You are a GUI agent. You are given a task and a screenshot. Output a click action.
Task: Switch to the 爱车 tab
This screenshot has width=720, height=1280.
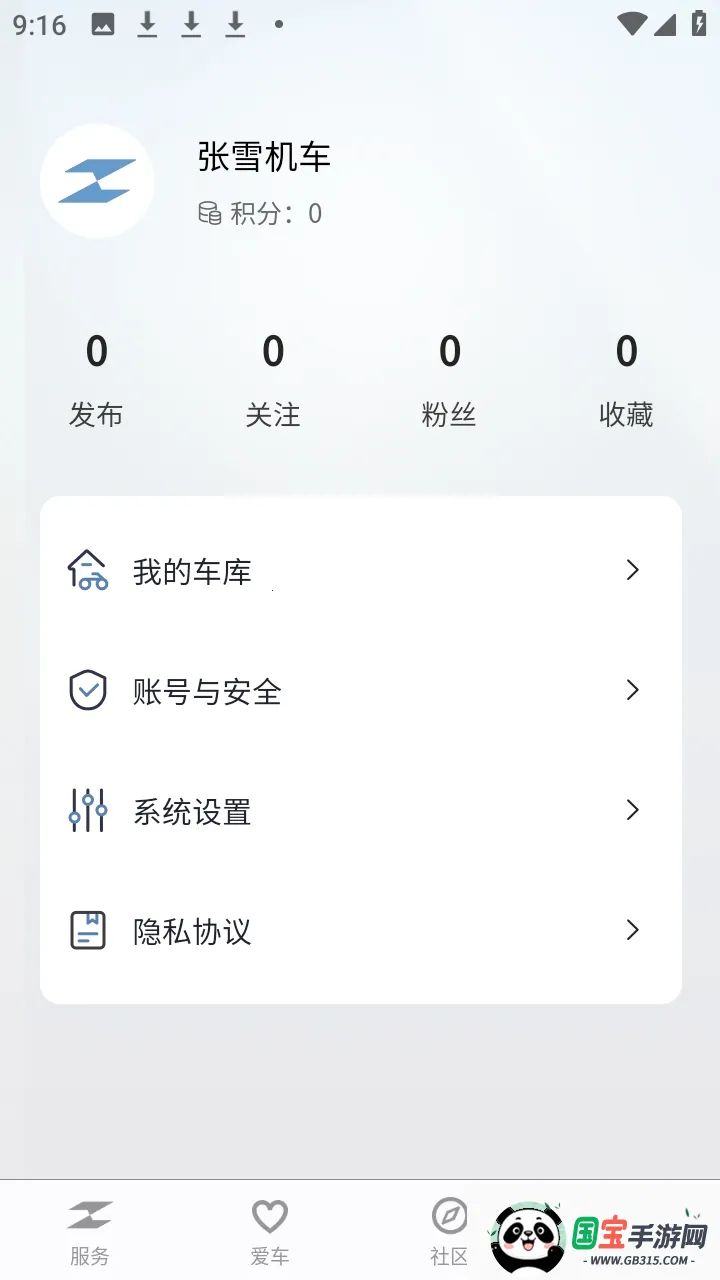pyautogui.click(x=270, y=1230)
